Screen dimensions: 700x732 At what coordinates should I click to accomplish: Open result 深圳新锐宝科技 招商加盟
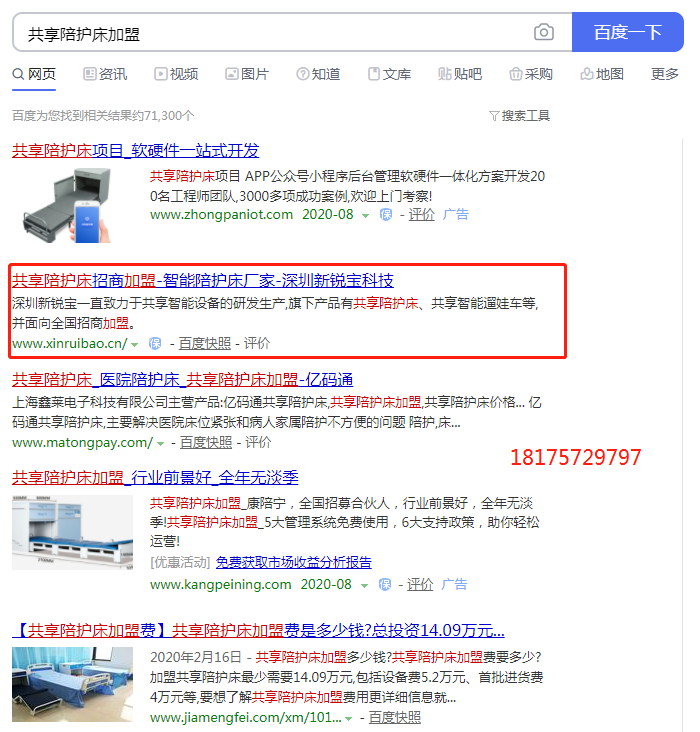202,280
